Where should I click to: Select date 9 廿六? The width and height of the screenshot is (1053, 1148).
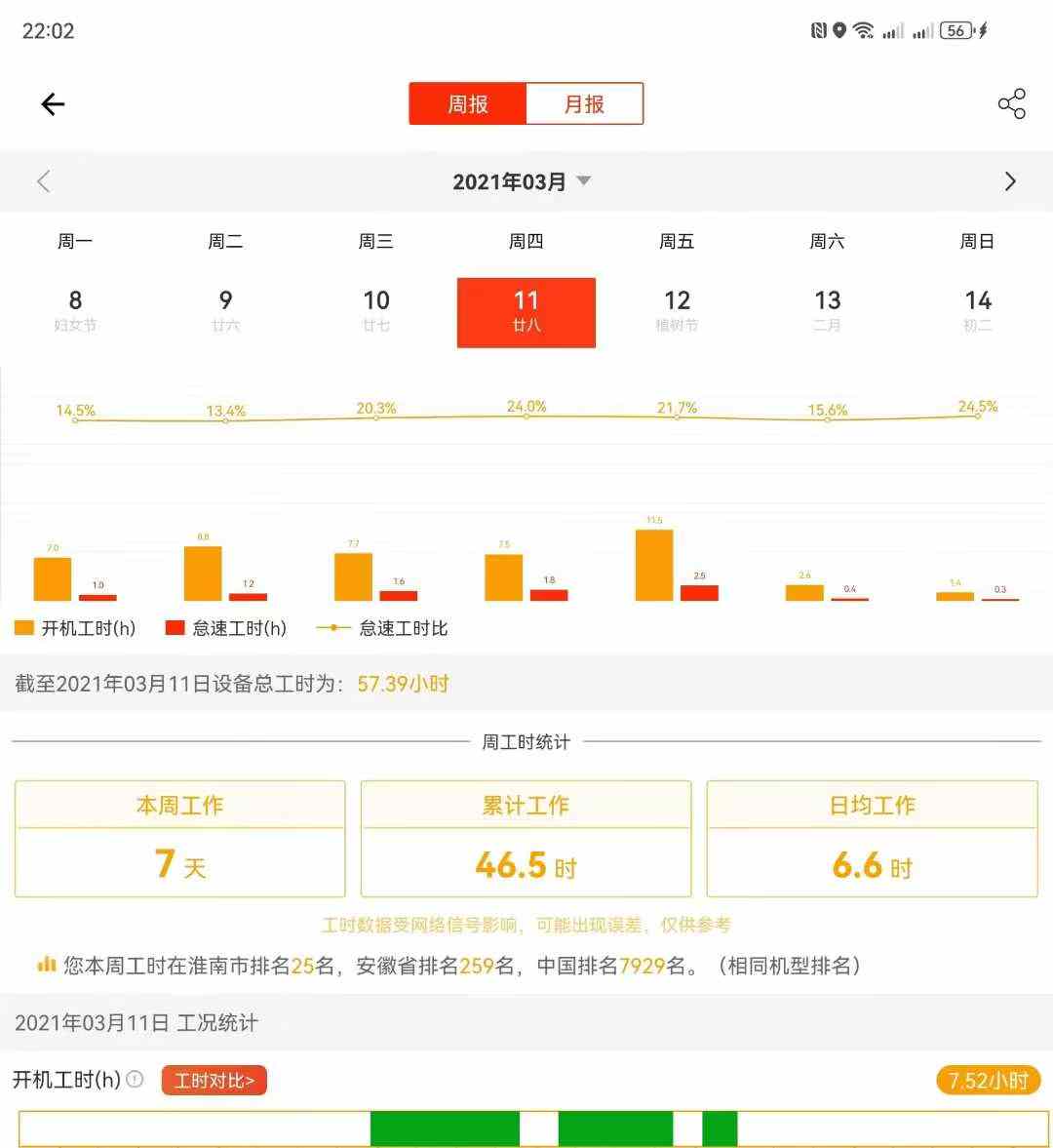point(225,310)
